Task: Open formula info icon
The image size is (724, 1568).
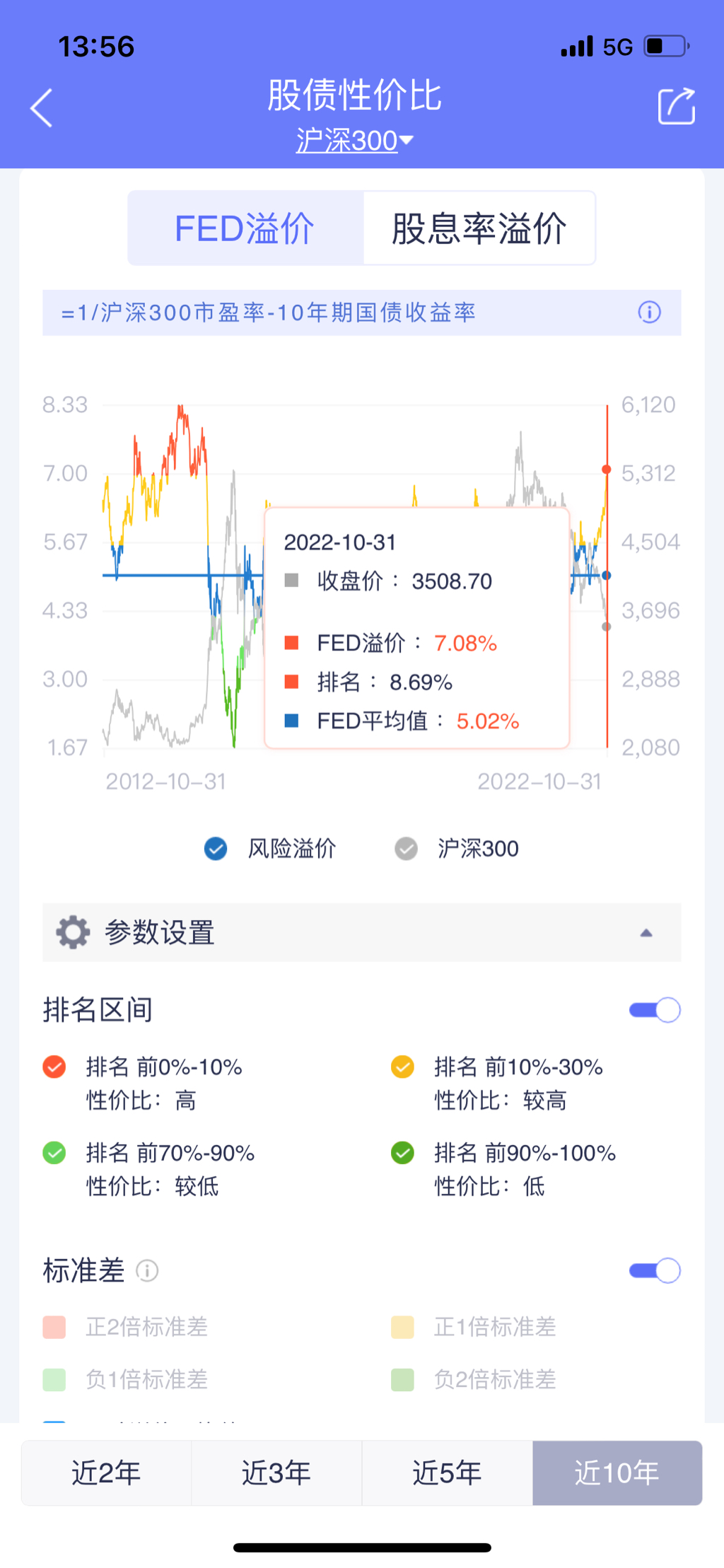Action: coord(649,312)
